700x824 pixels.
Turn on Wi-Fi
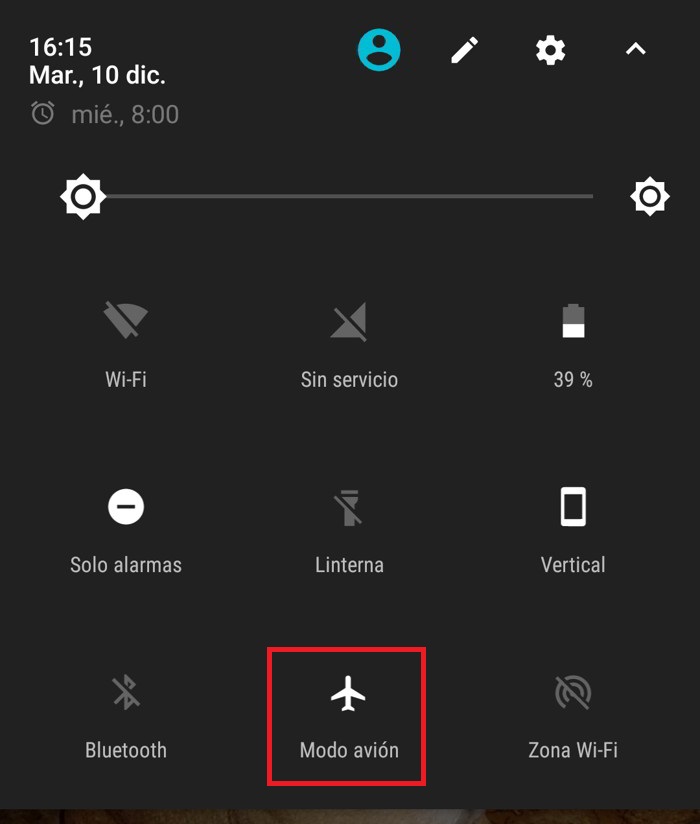[x=126, y=322]
